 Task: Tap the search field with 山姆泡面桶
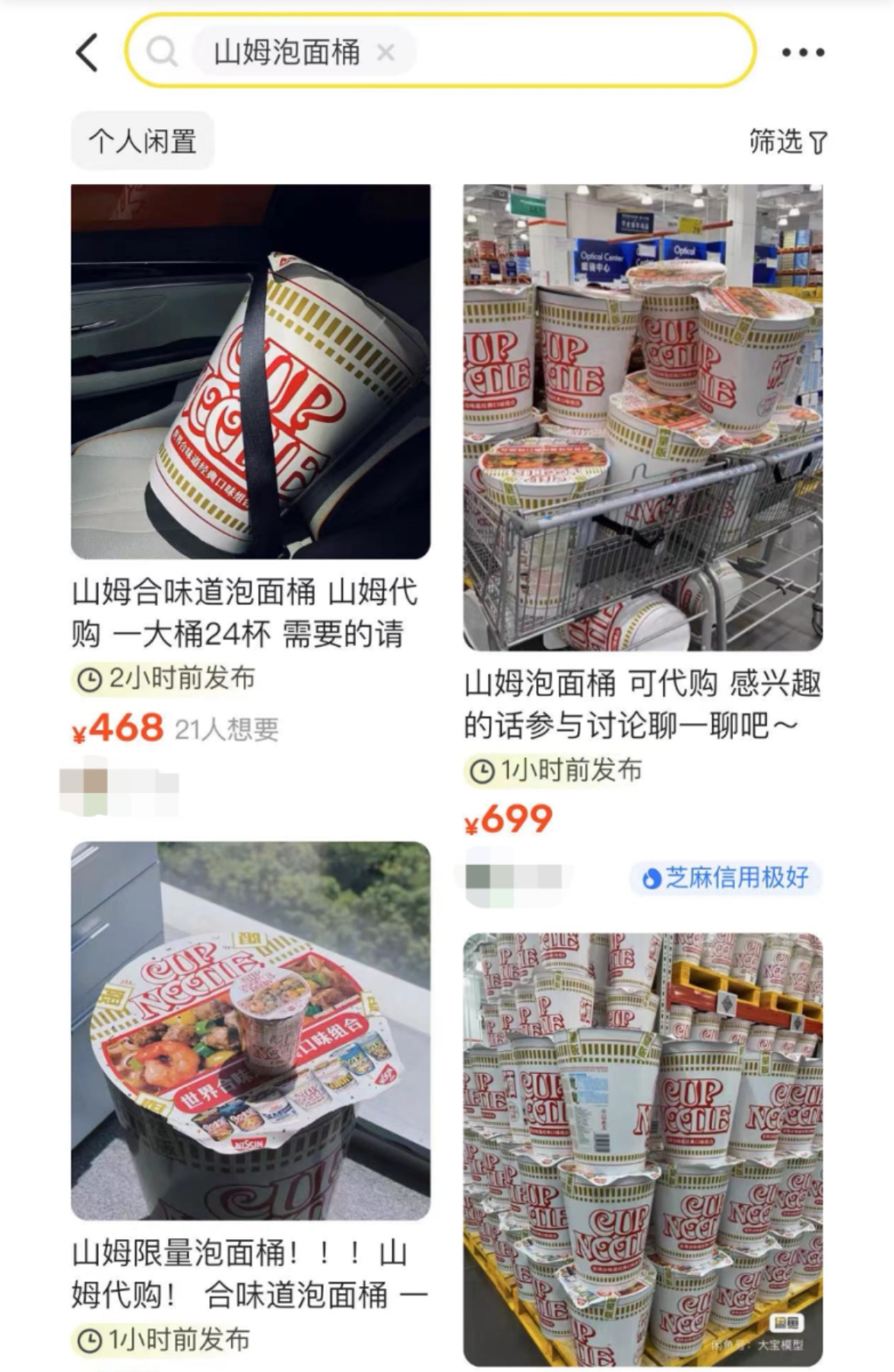[x=578, y=52]
